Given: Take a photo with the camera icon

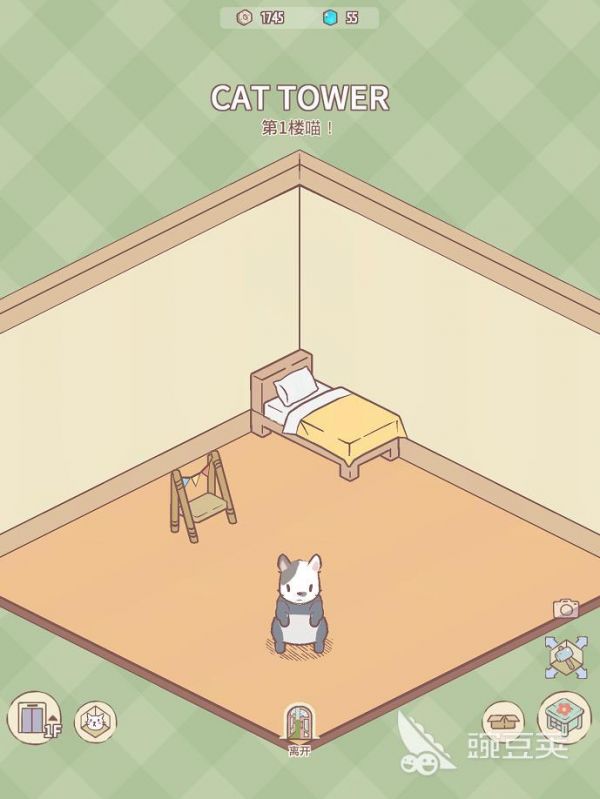Looking at the screenshot, I should [x=566, y=608].
